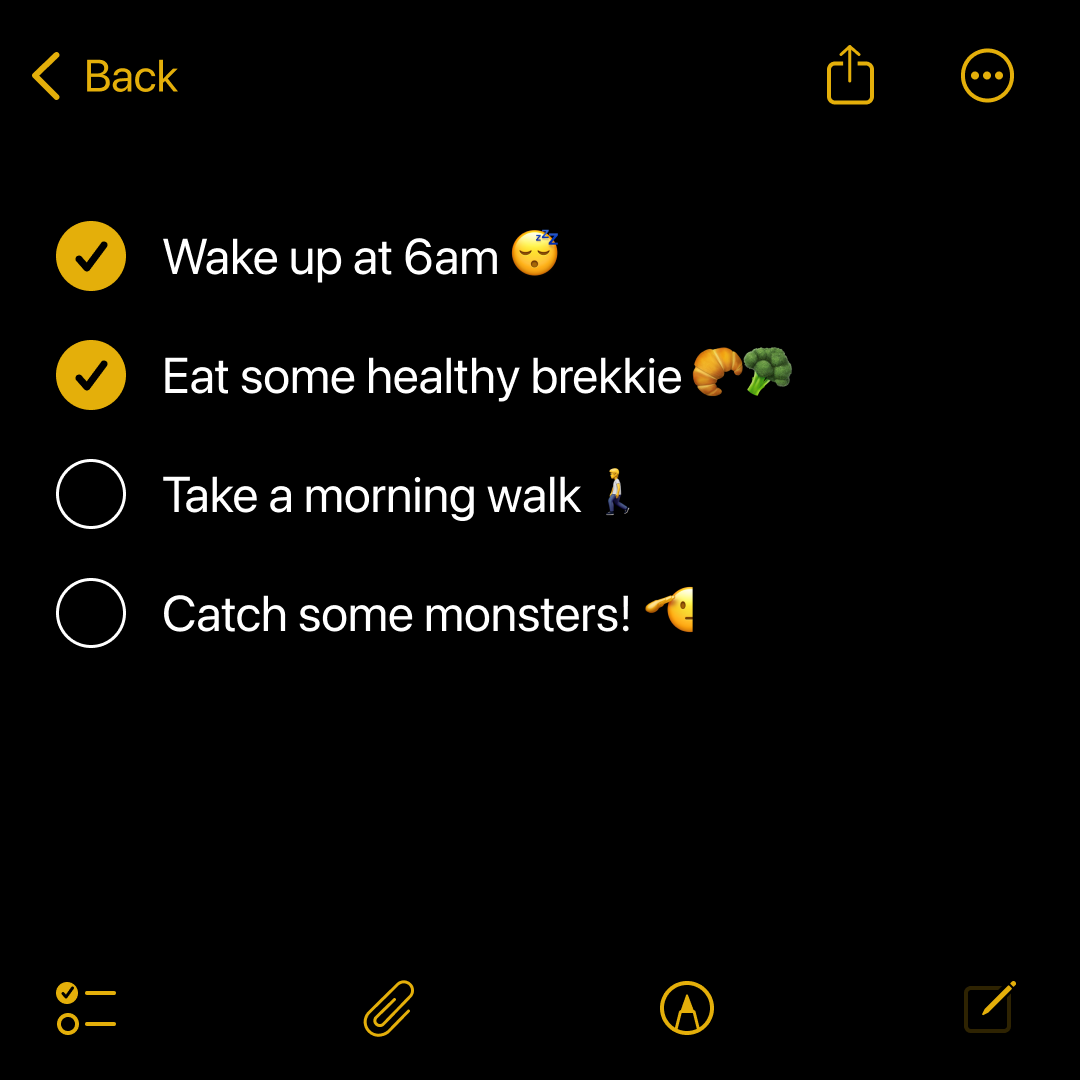Check off Take a morning walk
1080x1080 pixels.
tap(91, 494)
